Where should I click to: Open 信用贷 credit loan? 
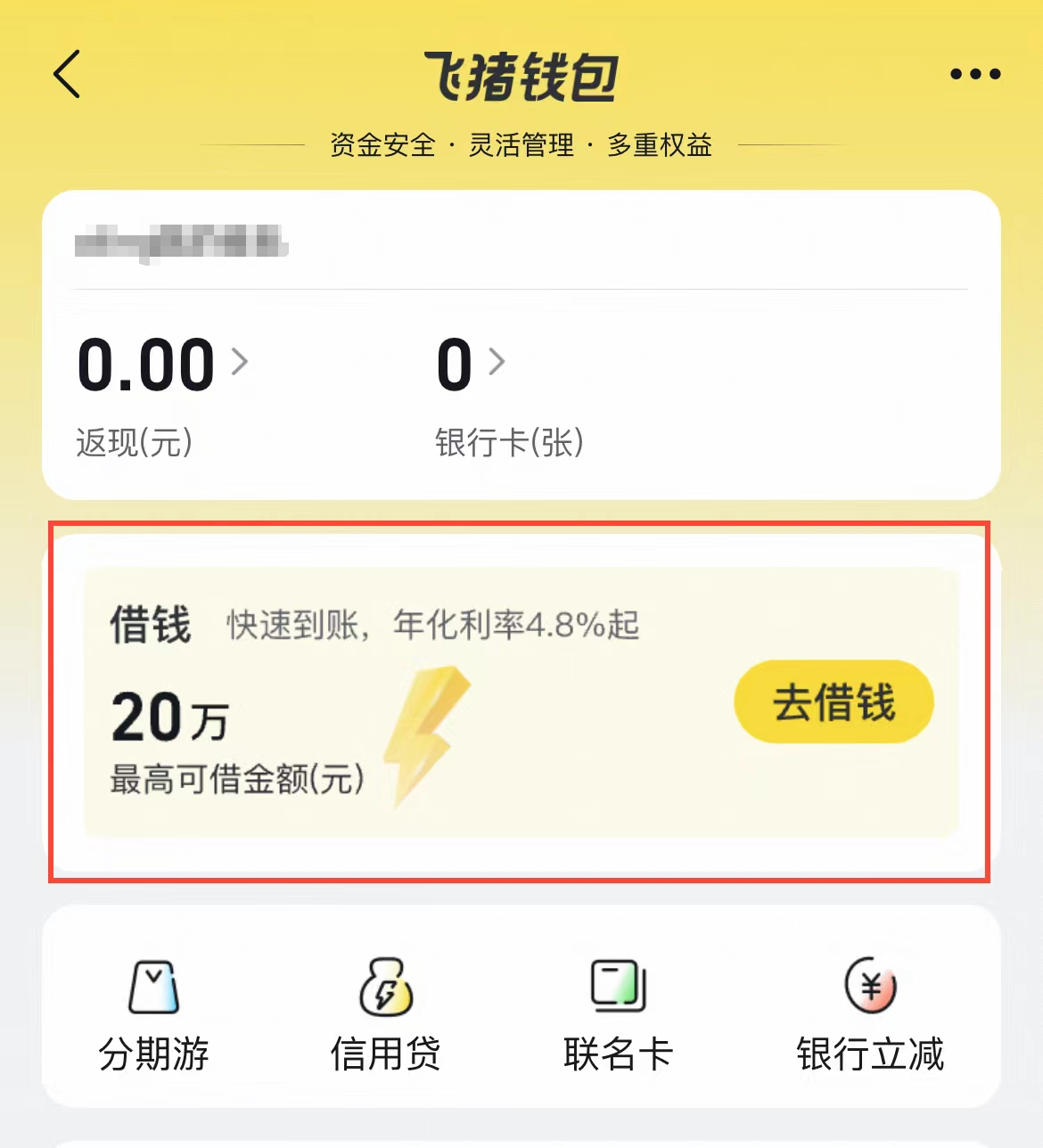[x=386, y=1016]
